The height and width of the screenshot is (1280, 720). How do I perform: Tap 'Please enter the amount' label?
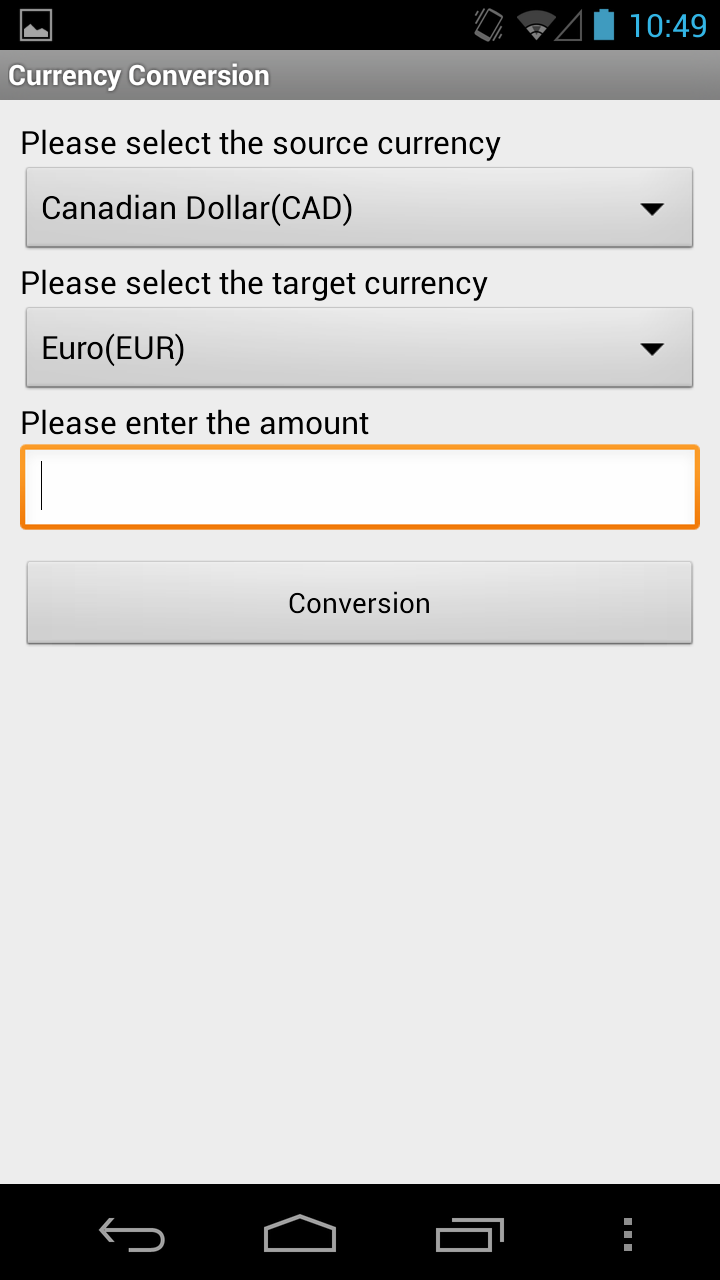(195, 422)
